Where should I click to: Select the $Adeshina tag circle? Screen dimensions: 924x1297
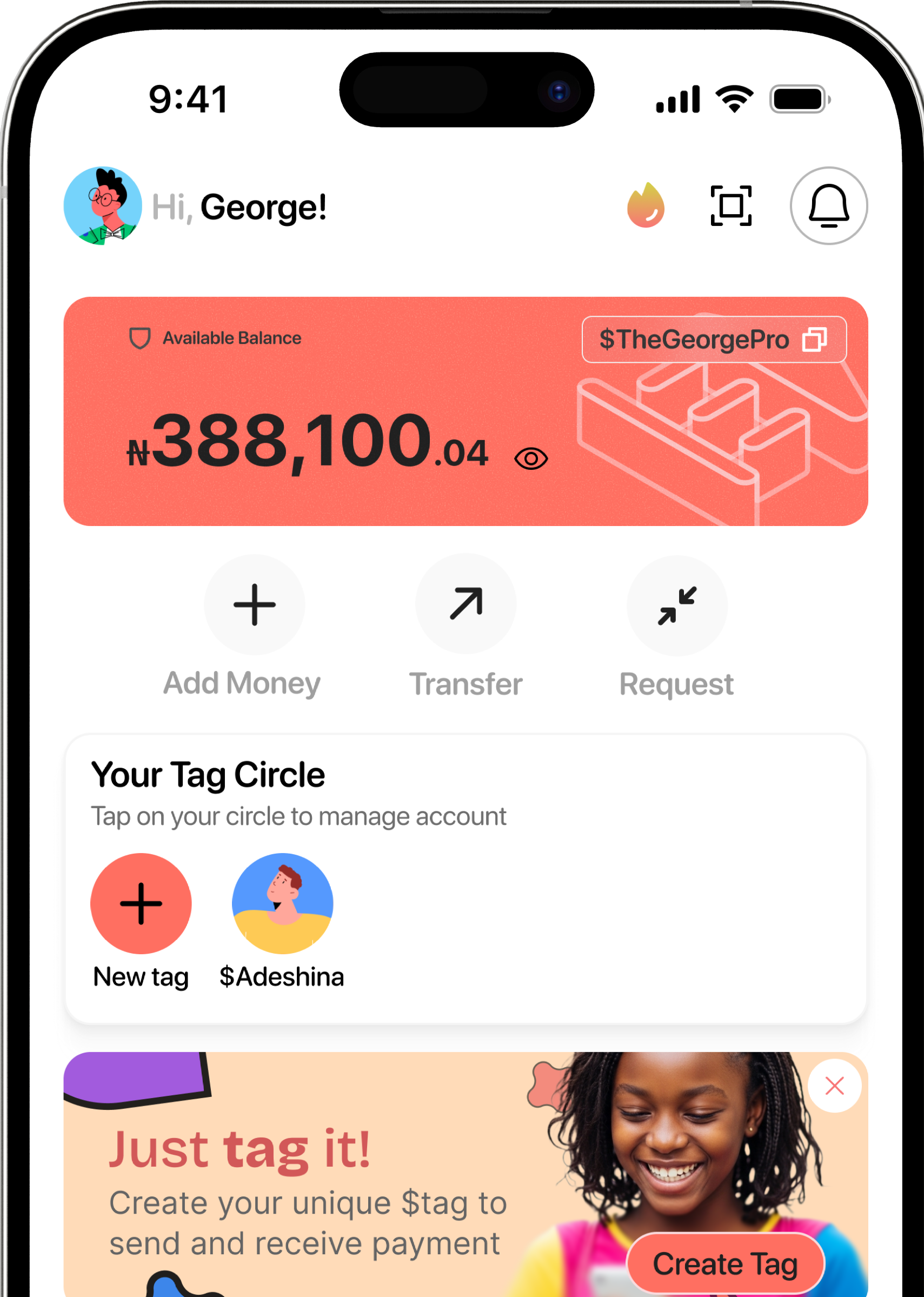pos(282,903)
